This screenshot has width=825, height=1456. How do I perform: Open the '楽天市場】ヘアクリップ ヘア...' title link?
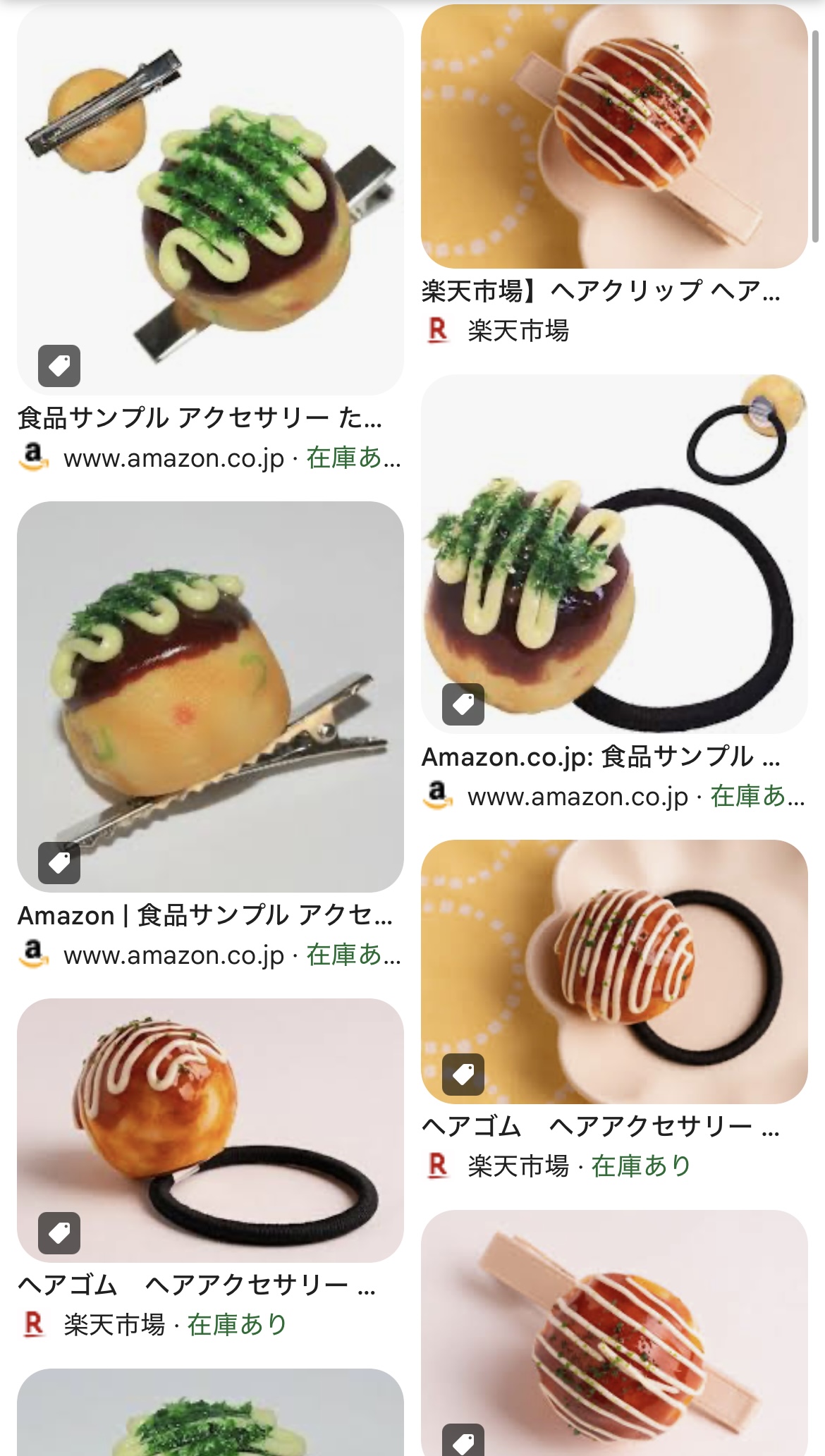(601, 290)
